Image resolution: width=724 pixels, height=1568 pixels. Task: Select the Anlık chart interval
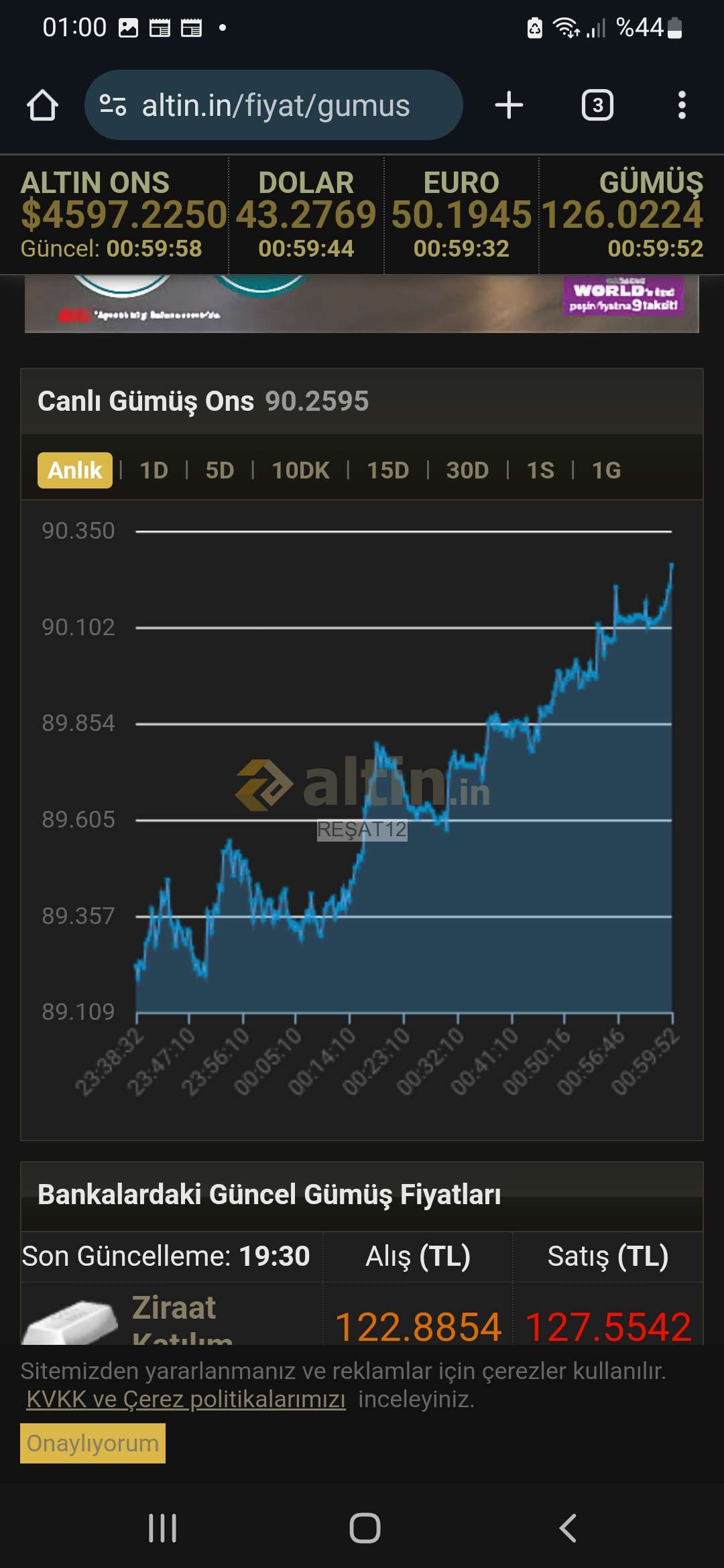[75, 470]
